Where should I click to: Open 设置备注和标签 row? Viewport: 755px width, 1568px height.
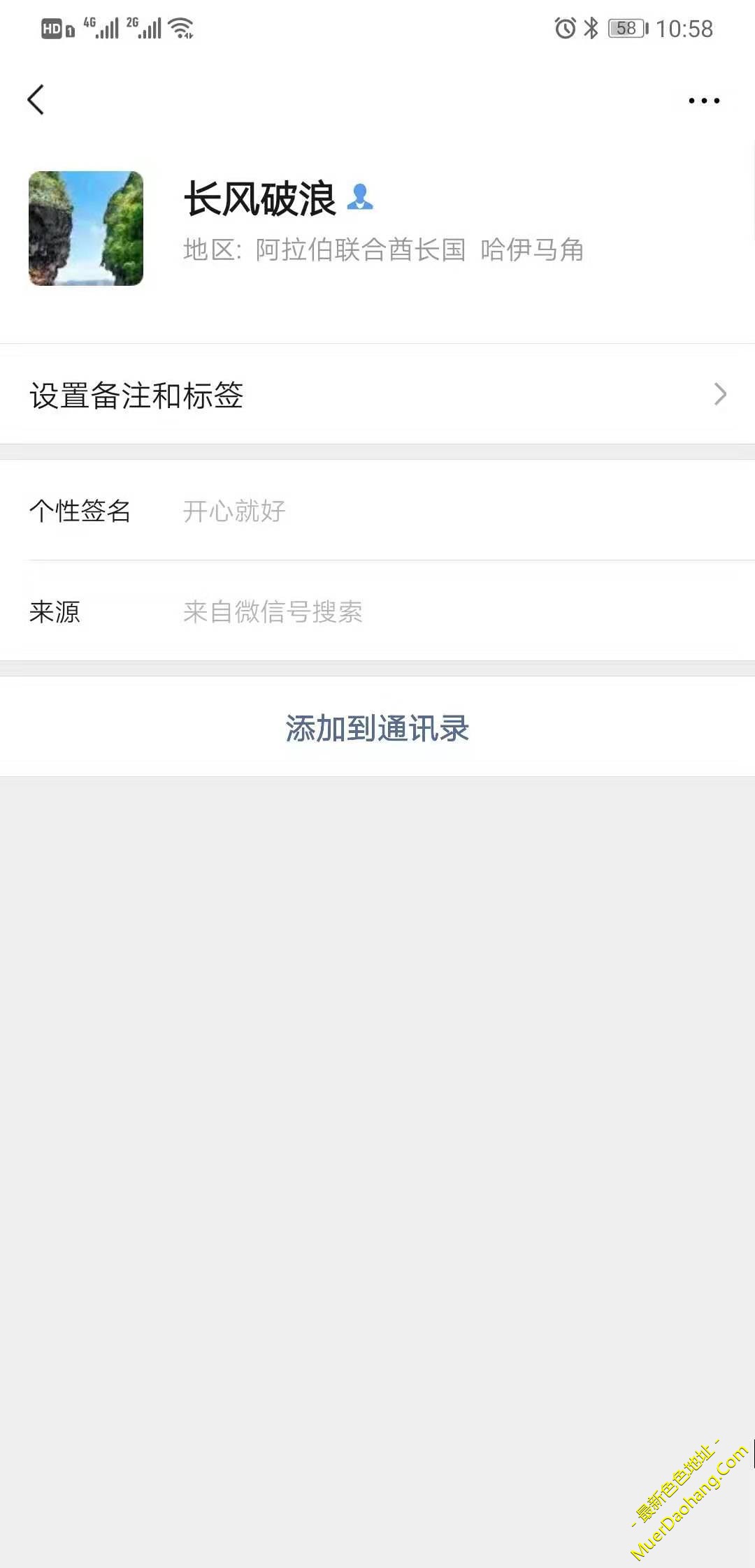coord(377,395)
